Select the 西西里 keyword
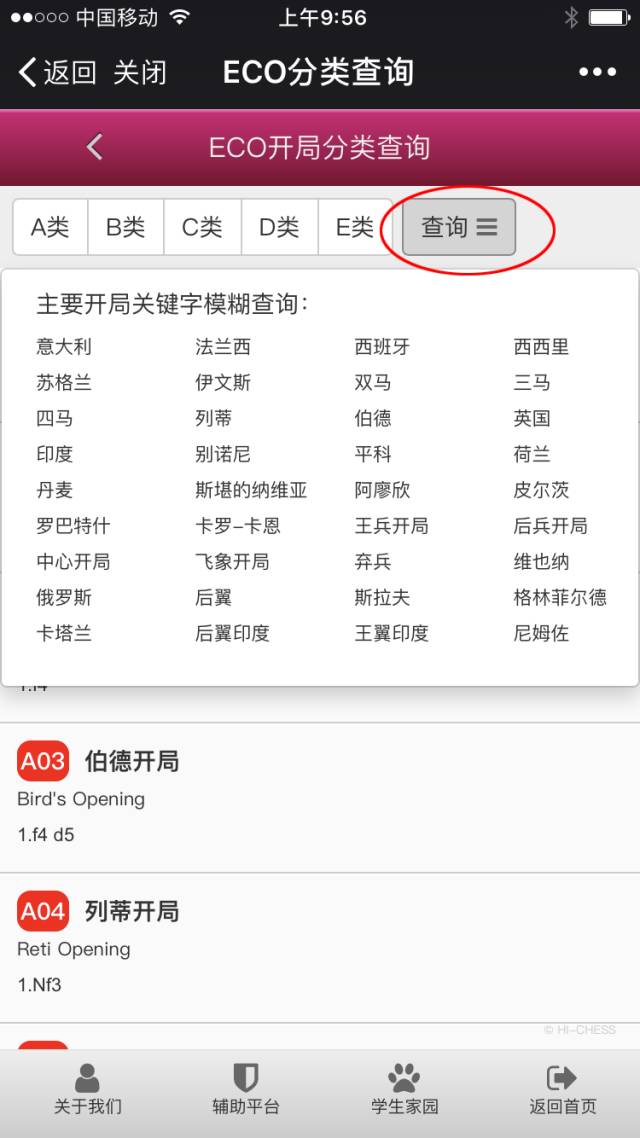640x1138 pixels. point(541,346)
